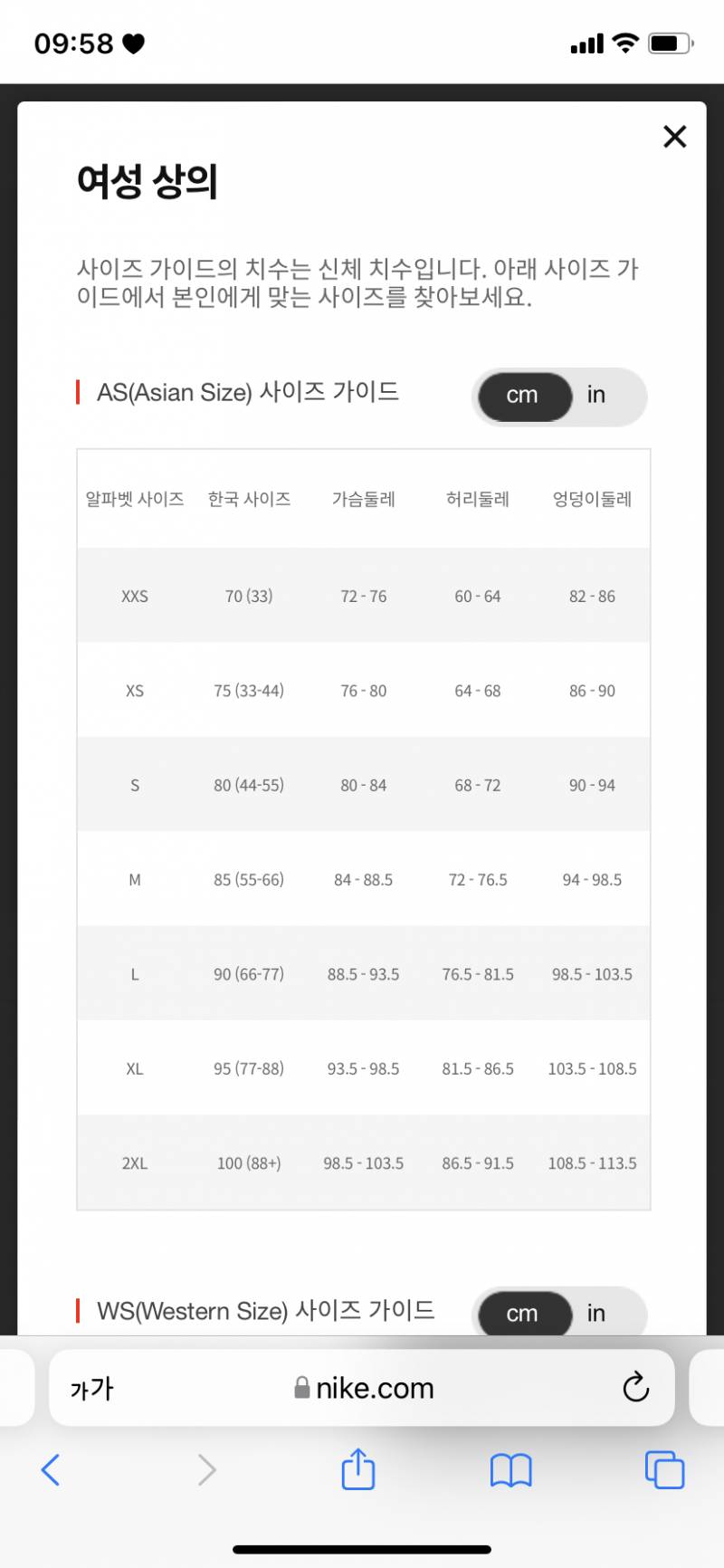Switch the Asian size guide to inches
Image resolution: width=724 pixels, height=1568 pixels.
[x=596, y=395]
